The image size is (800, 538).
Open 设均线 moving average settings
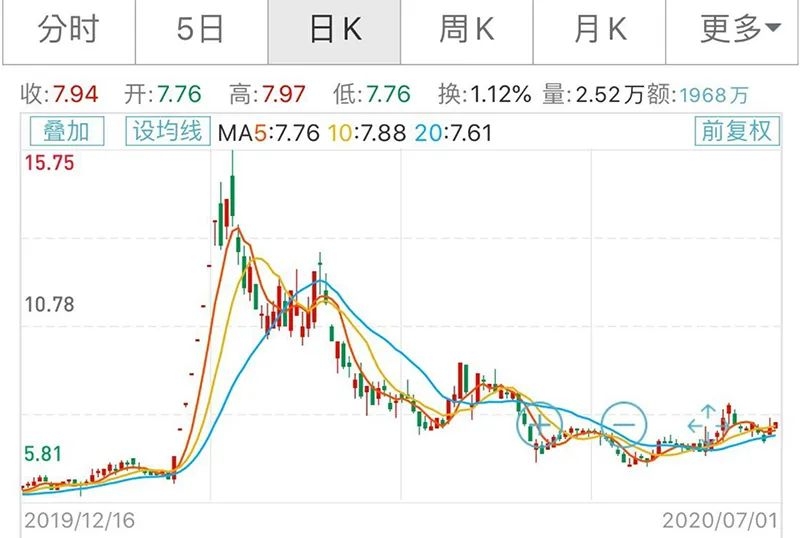tap(166, 131)
